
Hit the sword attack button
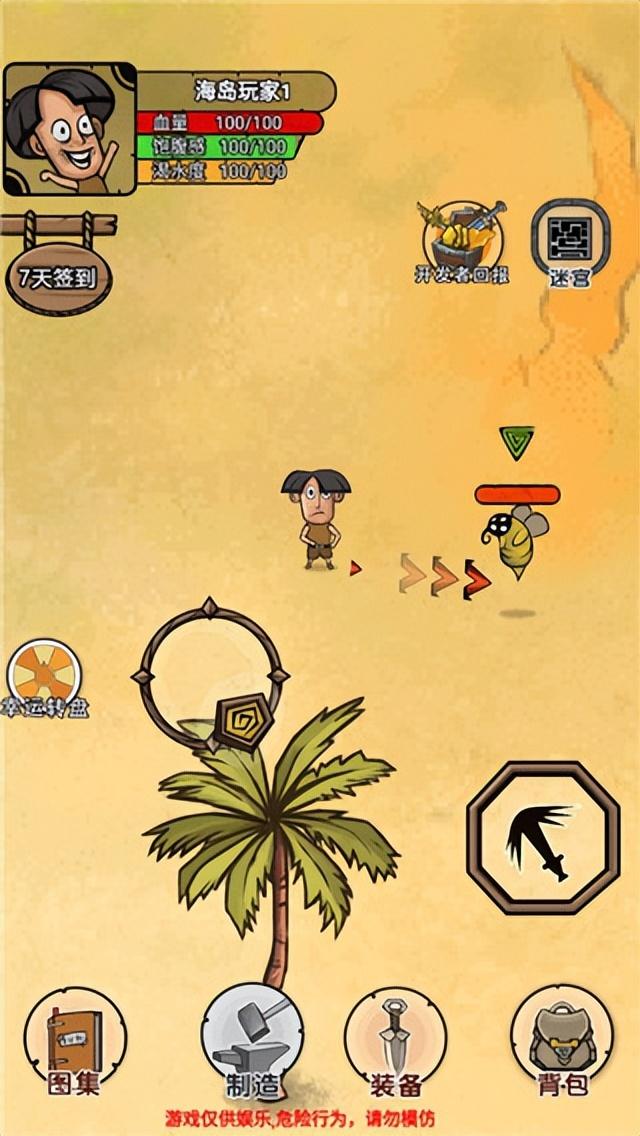[x=543, y=837]
